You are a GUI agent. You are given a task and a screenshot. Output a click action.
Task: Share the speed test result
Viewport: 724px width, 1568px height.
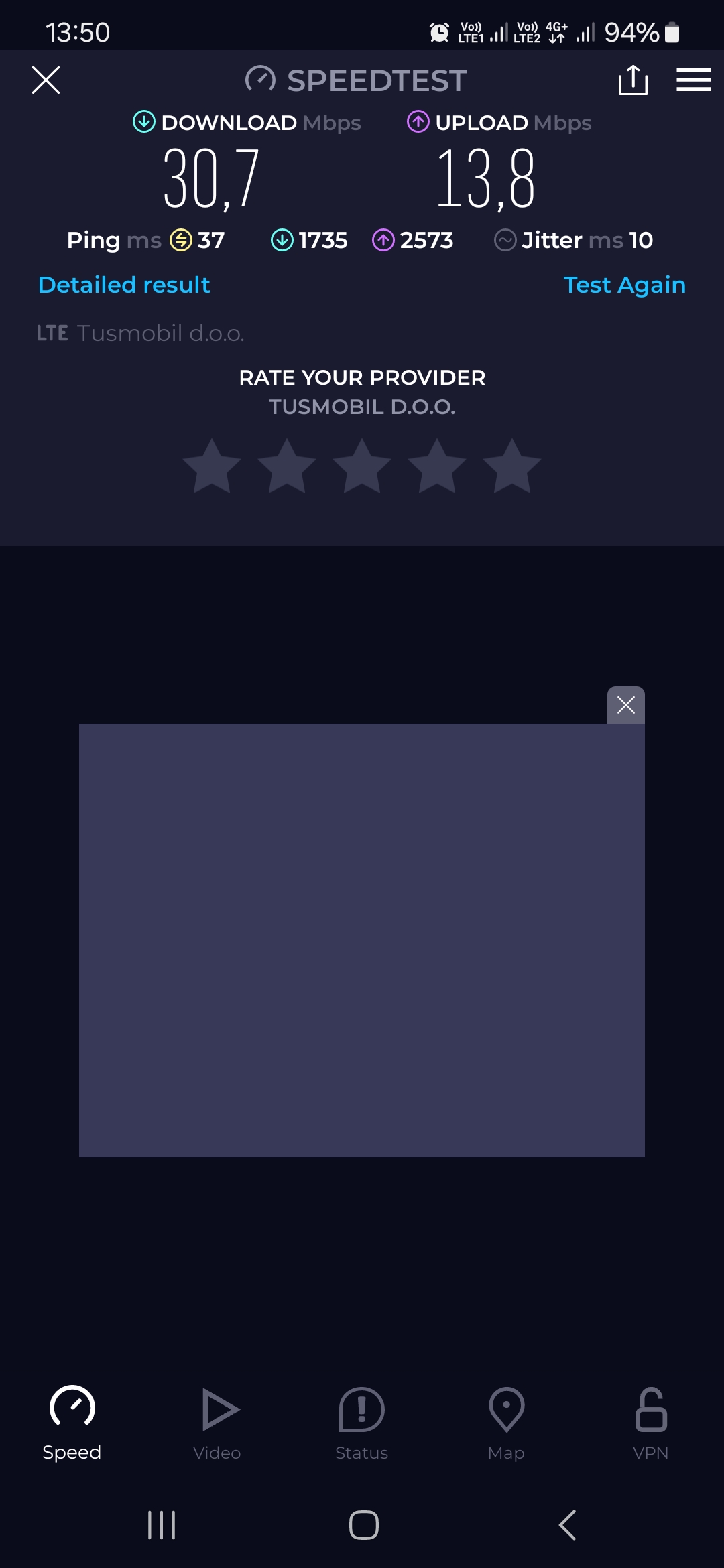click(x=633, y=80)
